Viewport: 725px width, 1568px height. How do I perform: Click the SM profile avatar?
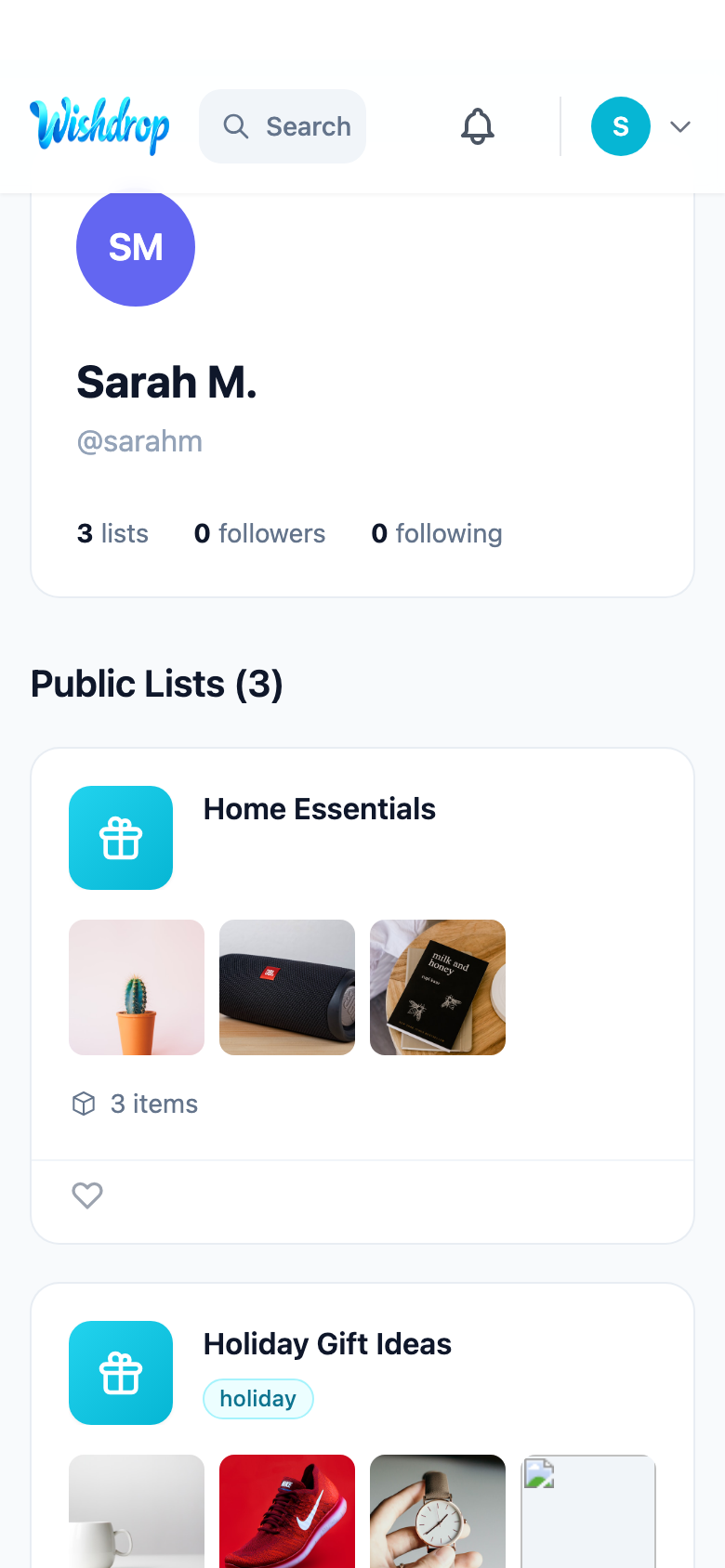(x=135, y=248)
